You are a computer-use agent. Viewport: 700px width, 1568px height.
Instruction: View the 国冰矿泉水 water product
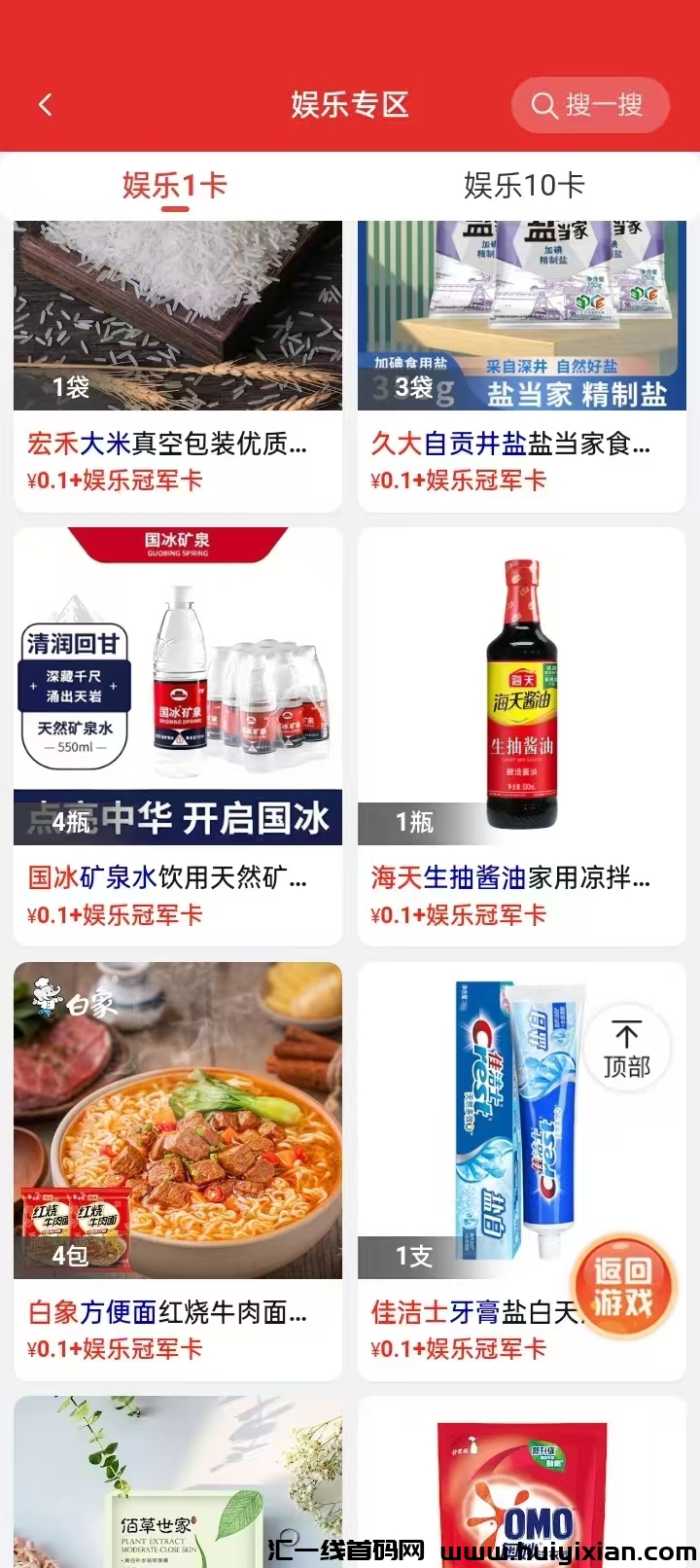pyautogui.click(x=178, y=736)
